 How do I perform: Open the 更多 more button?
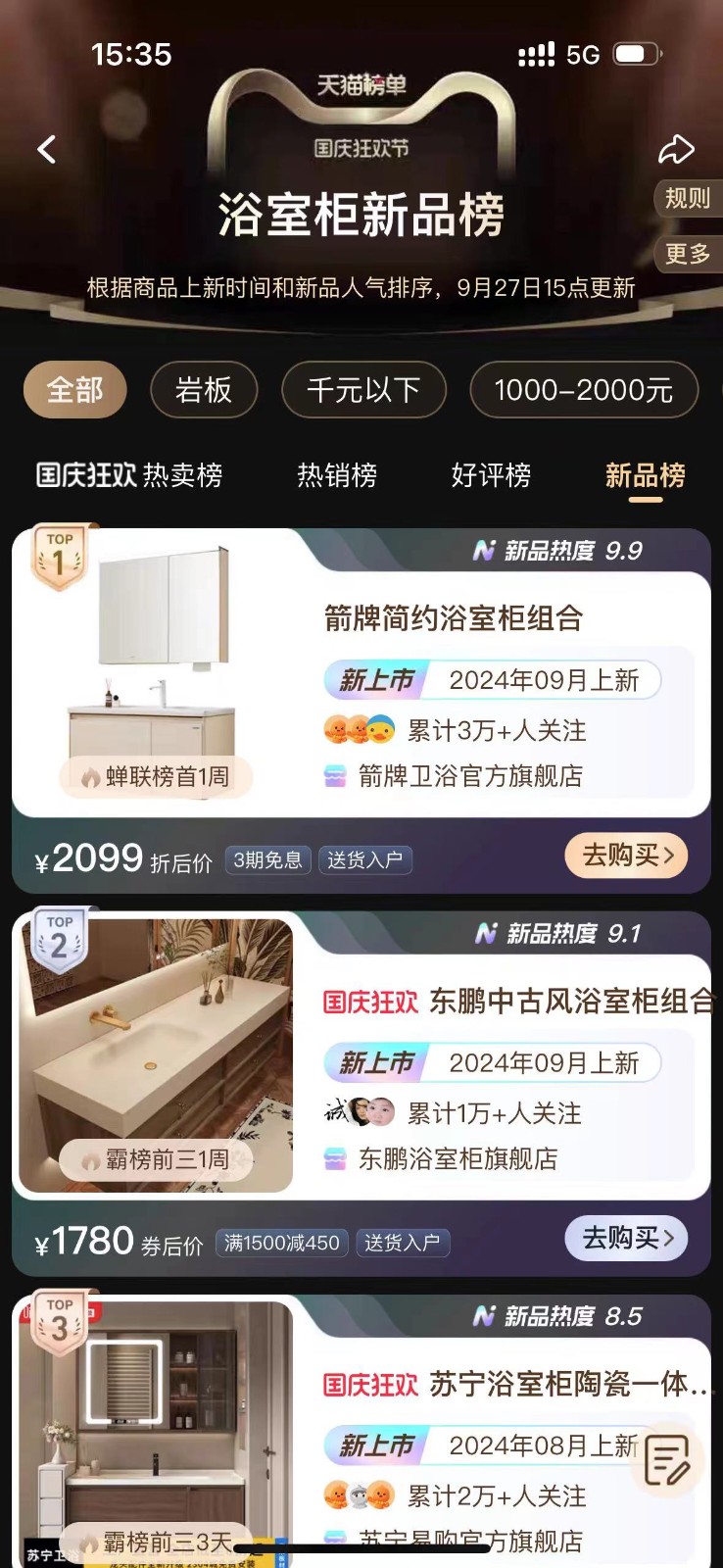point(687,254)
